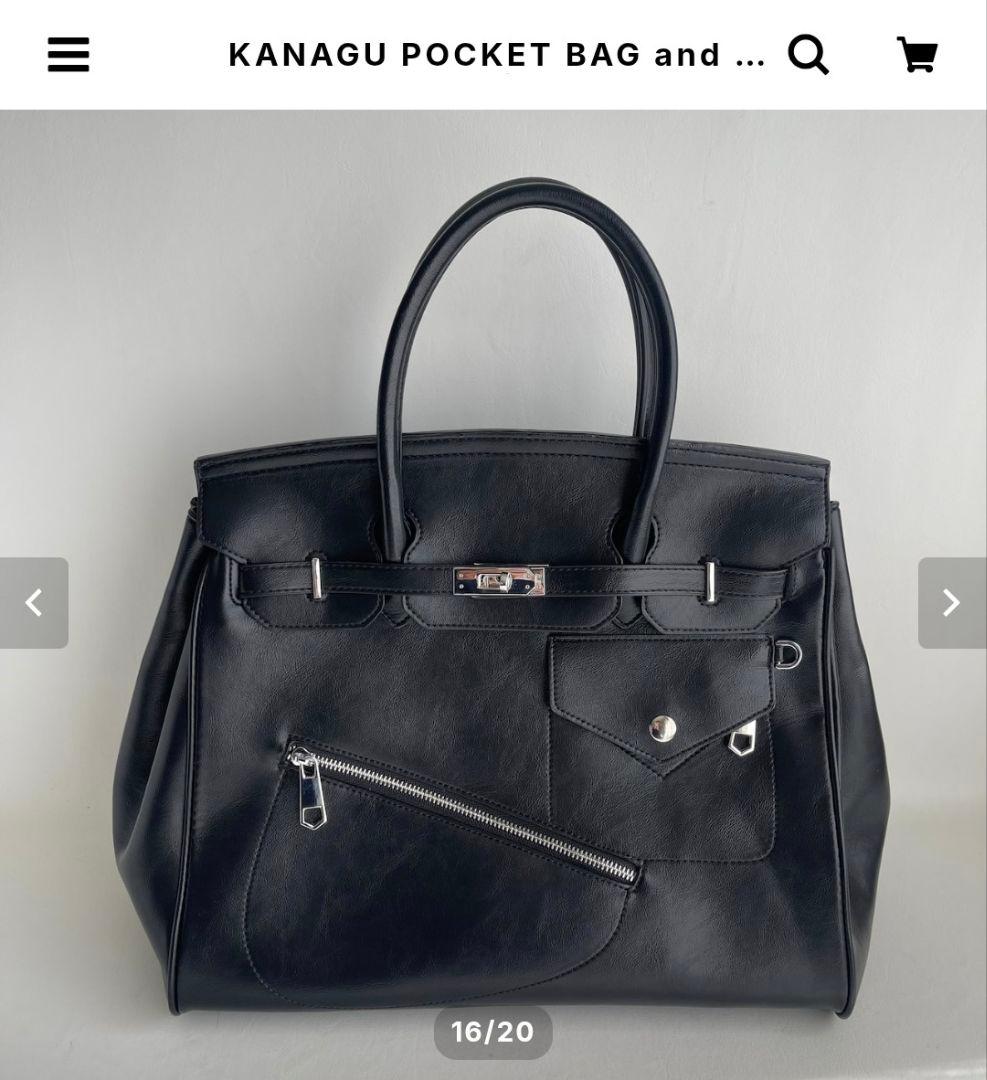Go to the previous product image
The image size is (987, 1080).
34,603
